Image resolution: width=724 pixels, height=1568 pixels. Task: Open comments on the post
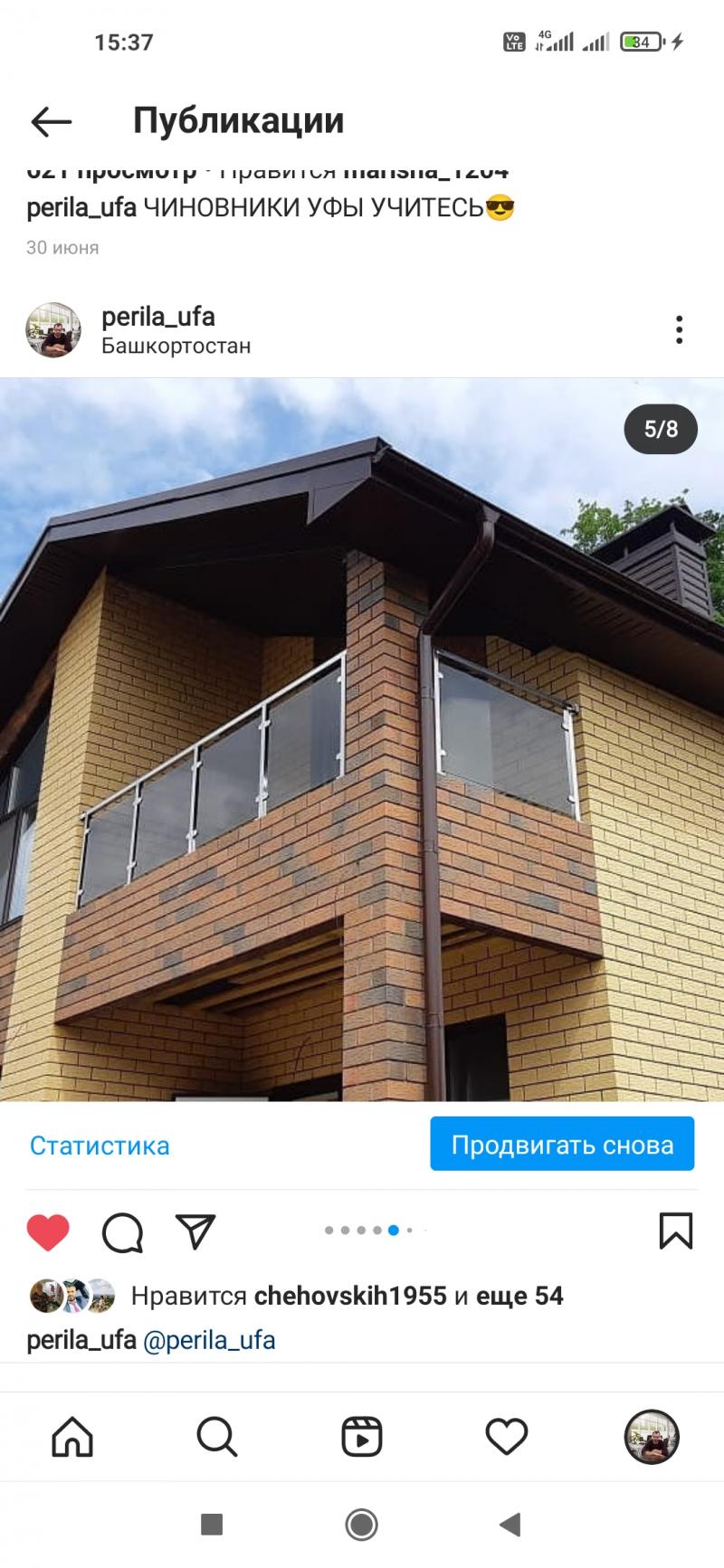pyautogui.click(x=122, y=1231)
